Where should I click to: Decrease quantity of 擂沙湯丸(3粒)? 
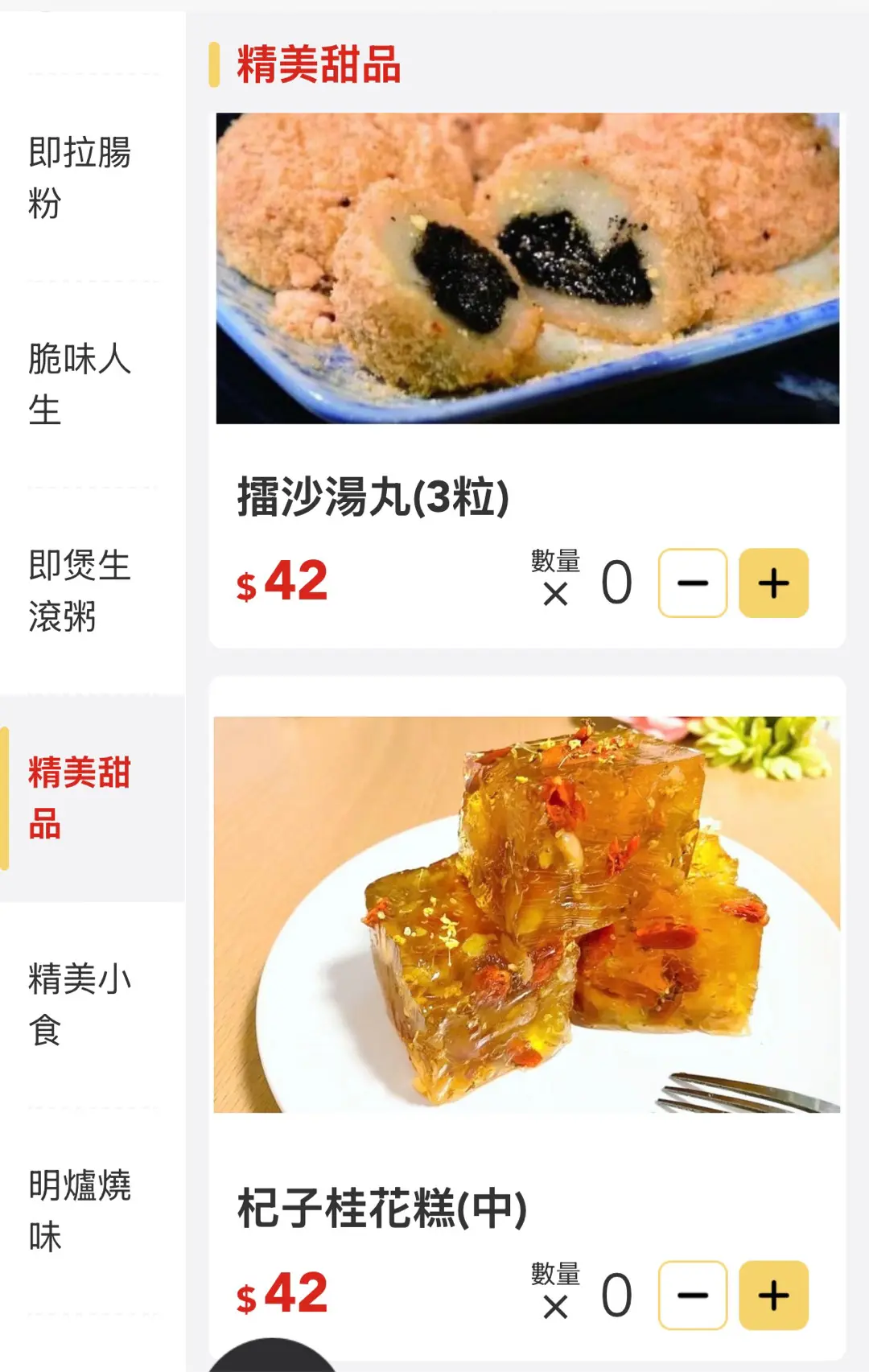pos(693,583)
